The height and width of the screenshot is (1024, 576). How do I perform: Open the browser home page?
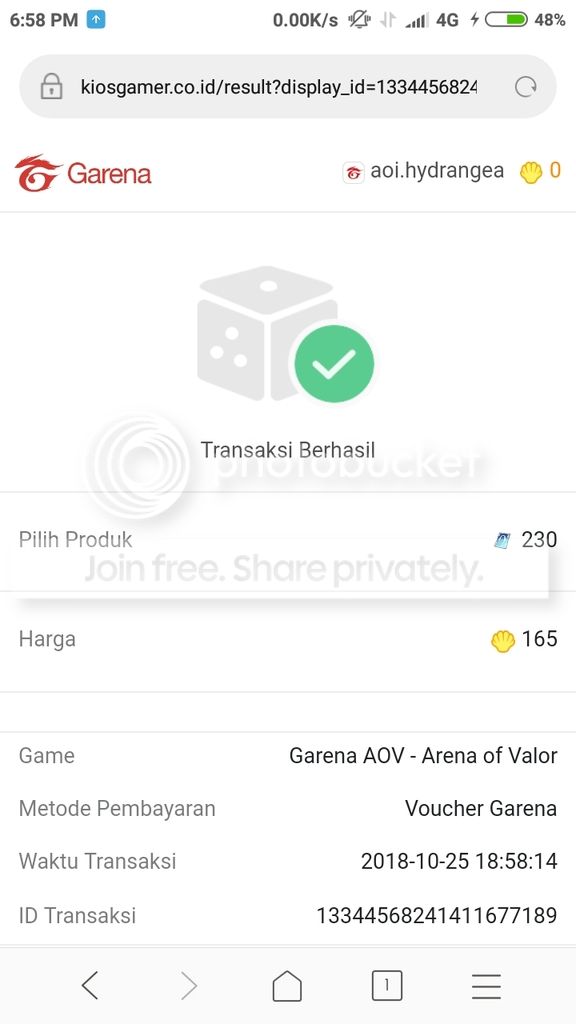(287, 985)
